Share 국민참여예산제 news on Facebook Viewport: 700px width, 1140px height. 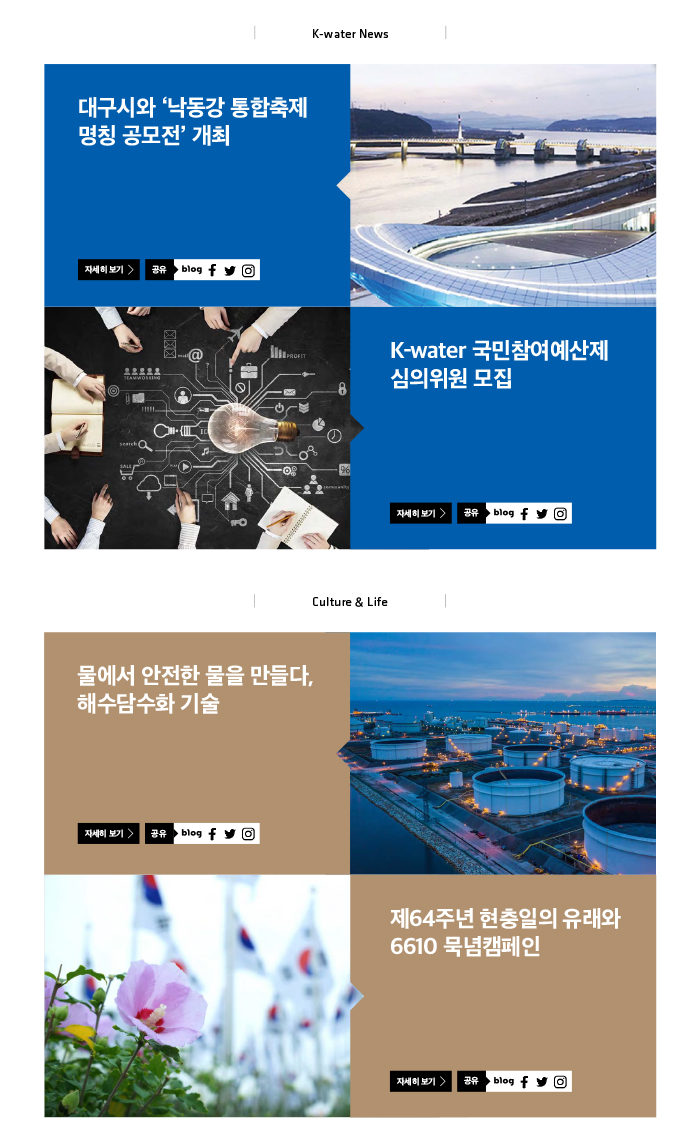524,513
